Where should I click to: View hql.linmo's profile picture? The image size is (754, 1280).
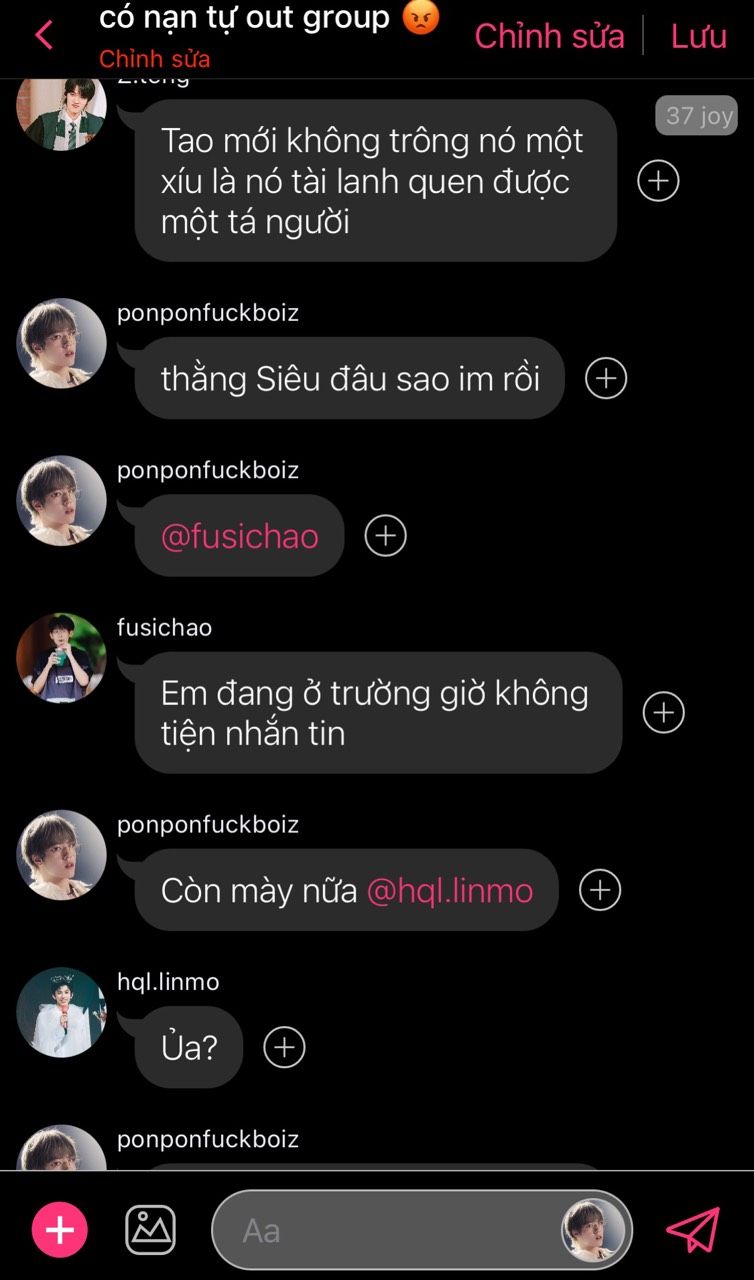pyautogui.click(x=61, y=1012)
